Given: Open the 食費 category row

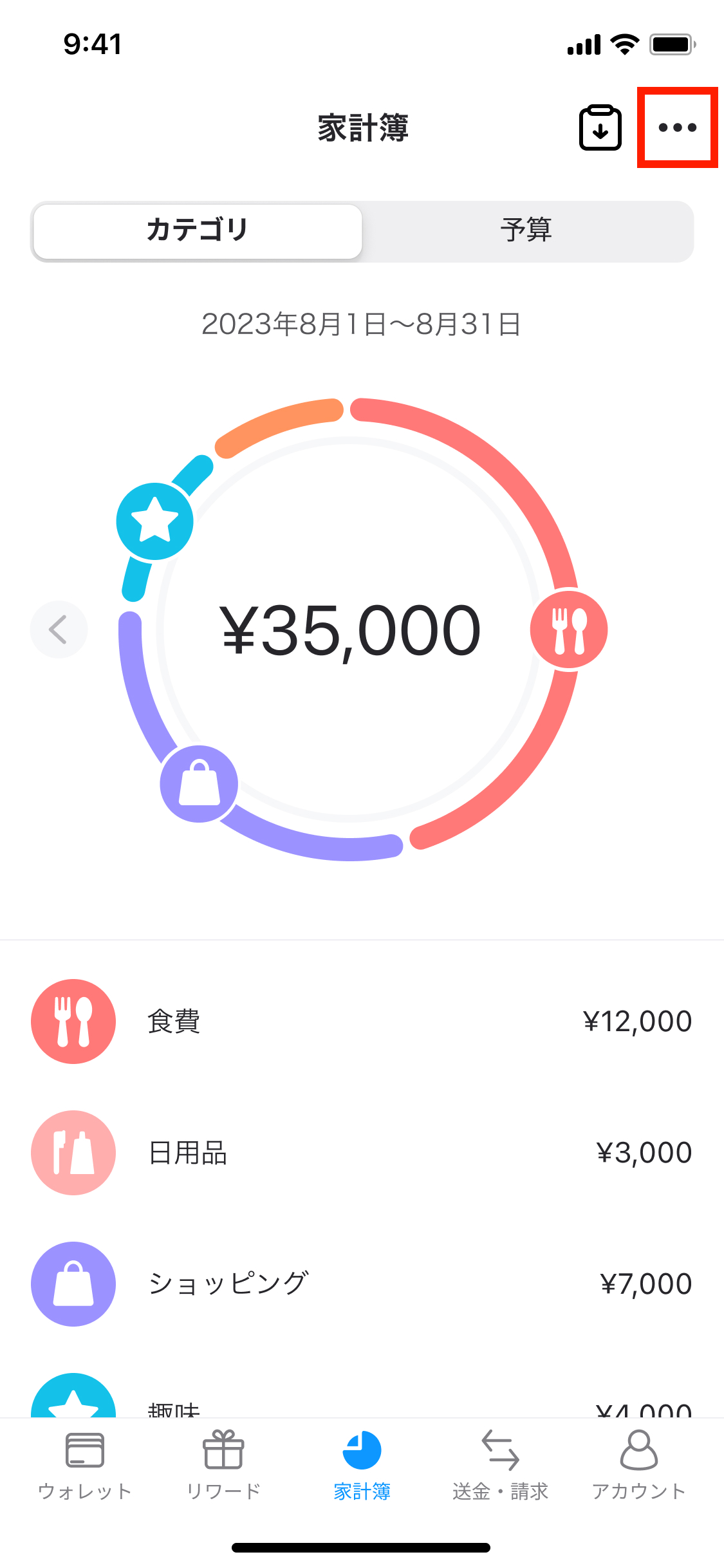Looking at the screenshot, I should [362, 1022].
